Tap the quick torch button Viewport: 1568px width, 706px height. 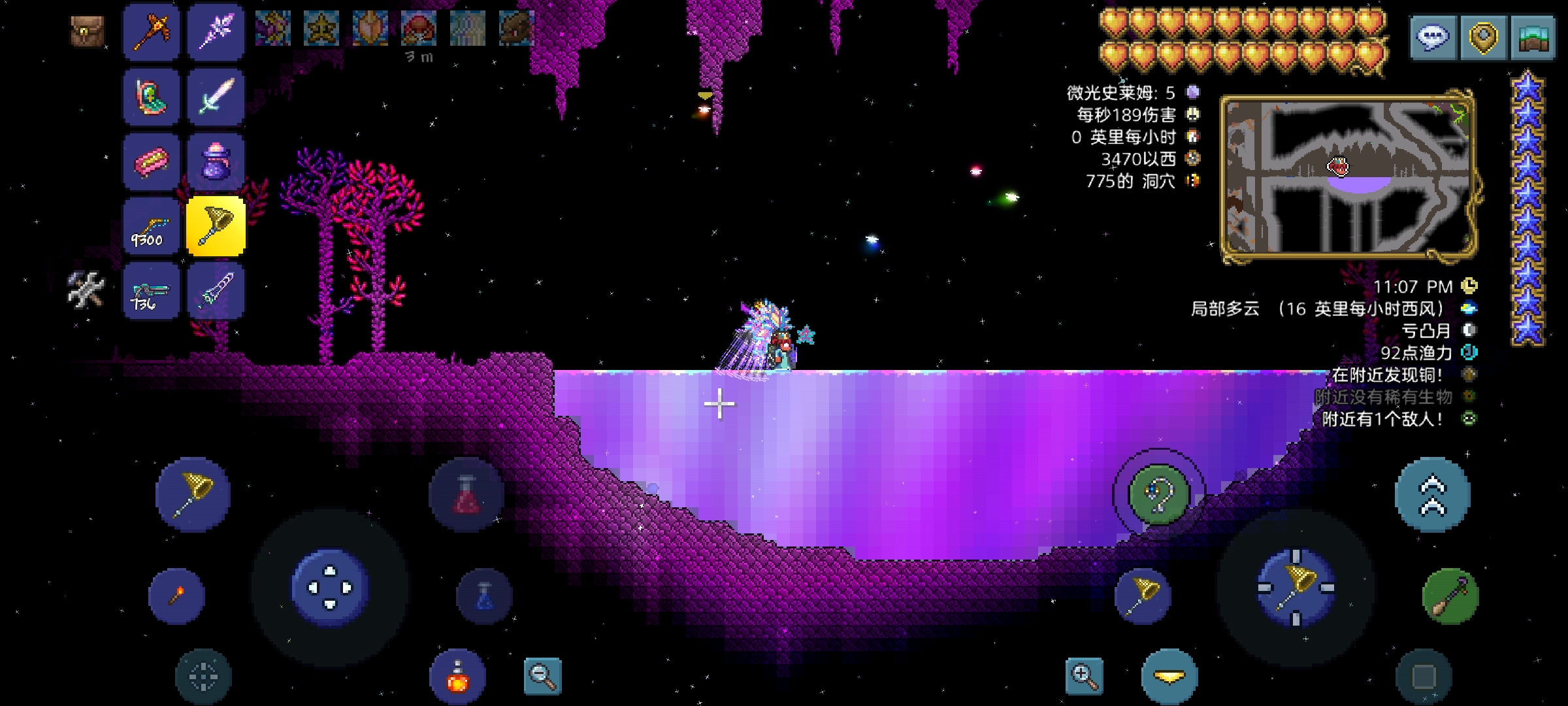point(176,596)
